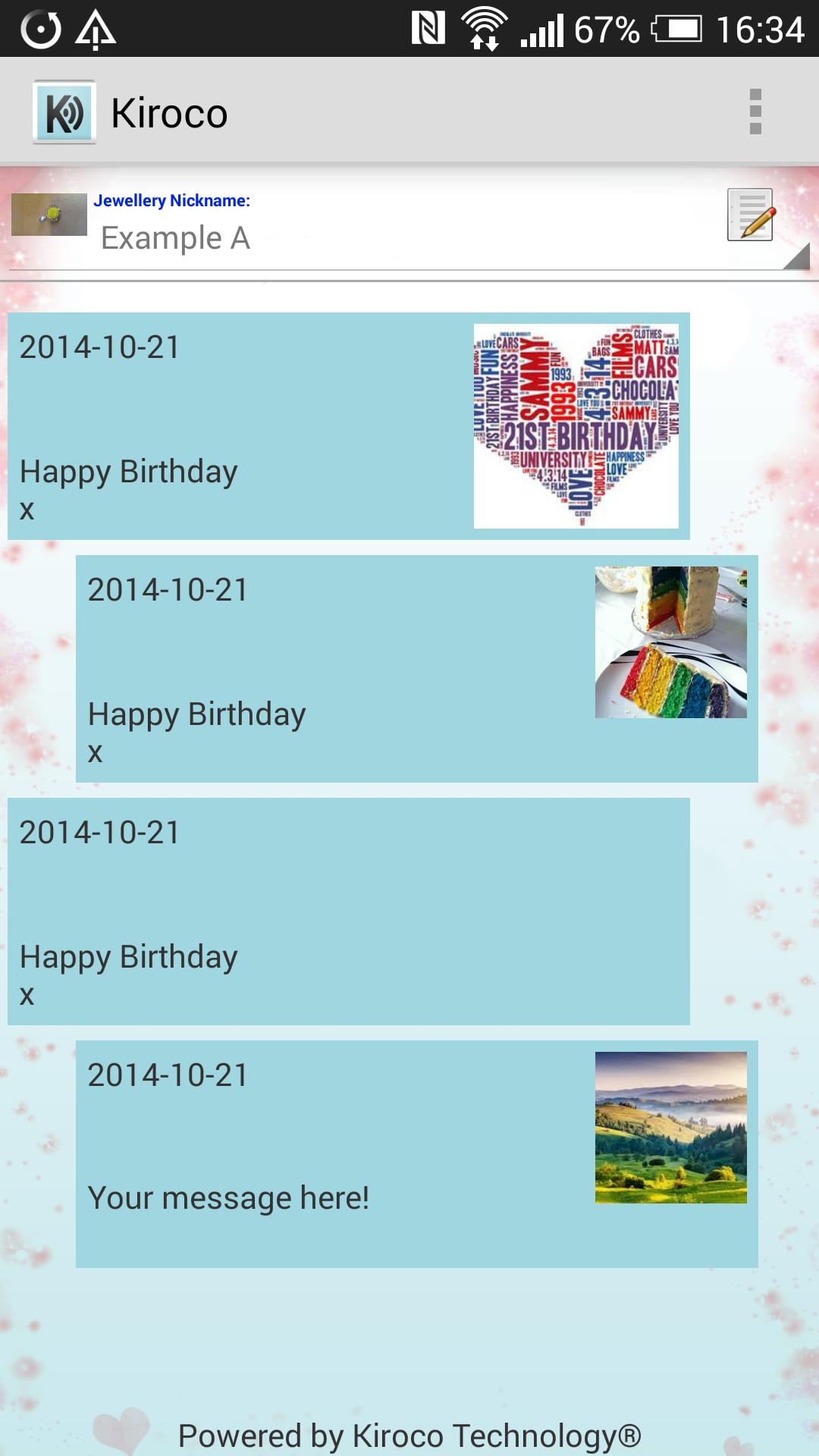819x1456 pixels.
Task: Open the Happy Birthday message without image
Action: tap(348, 912)
